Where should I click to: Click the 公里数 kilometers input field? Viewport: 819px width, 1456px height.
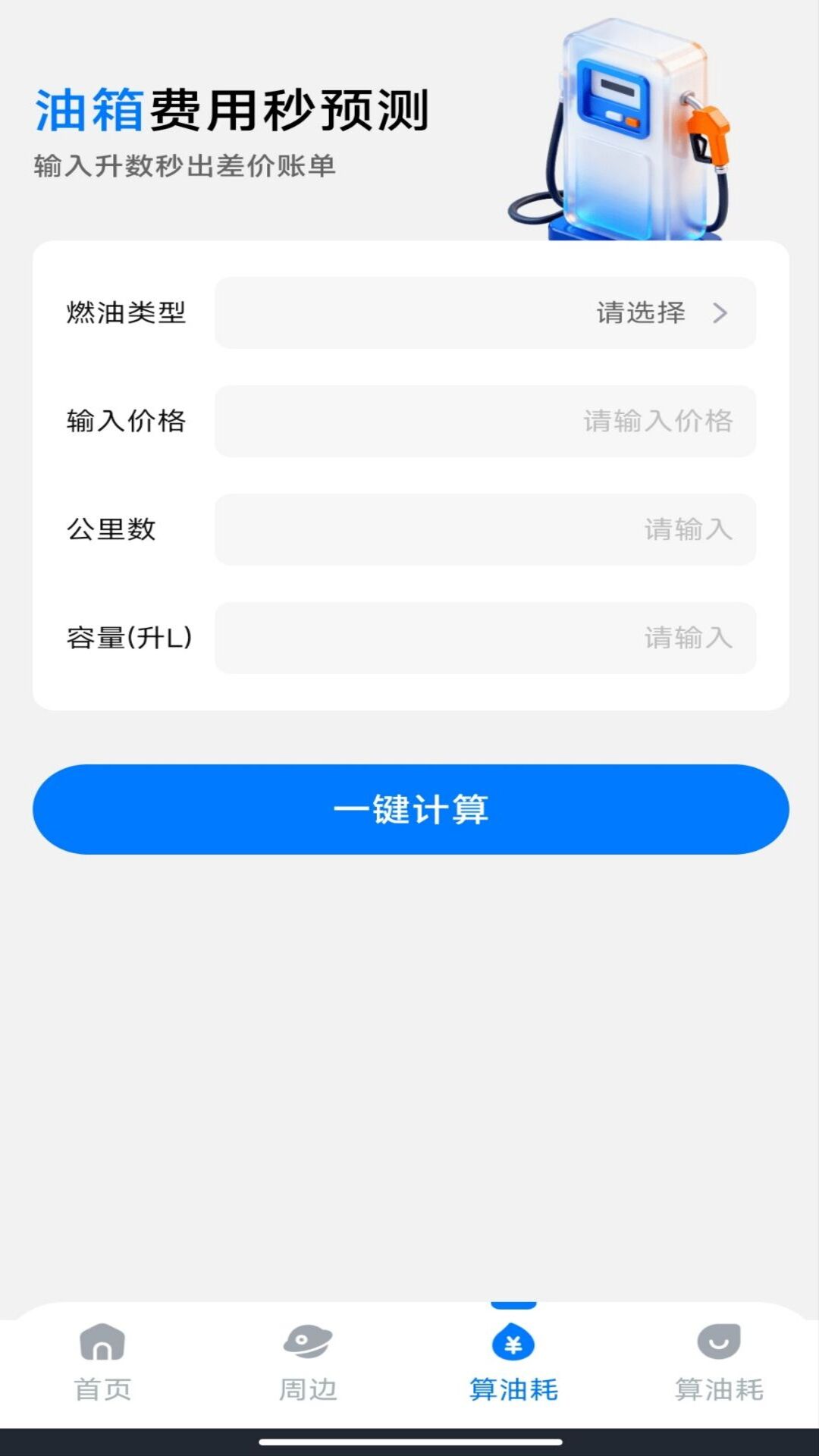tap(485, 530)
